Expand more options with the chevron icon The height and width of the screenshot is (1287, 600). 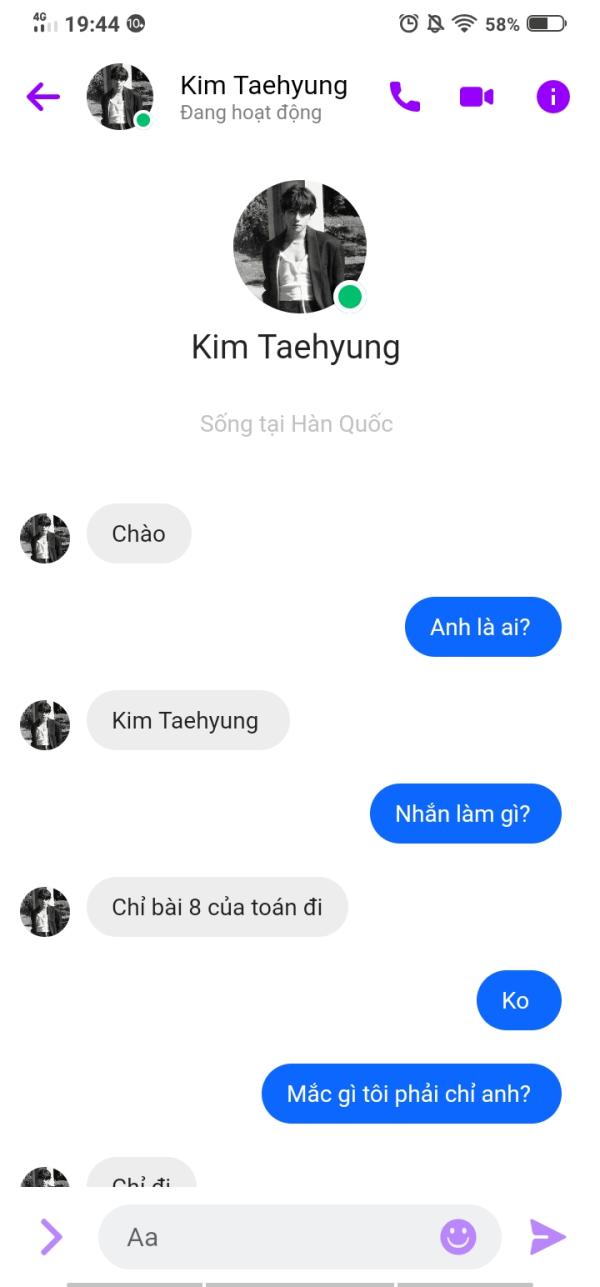point(50,1237)
